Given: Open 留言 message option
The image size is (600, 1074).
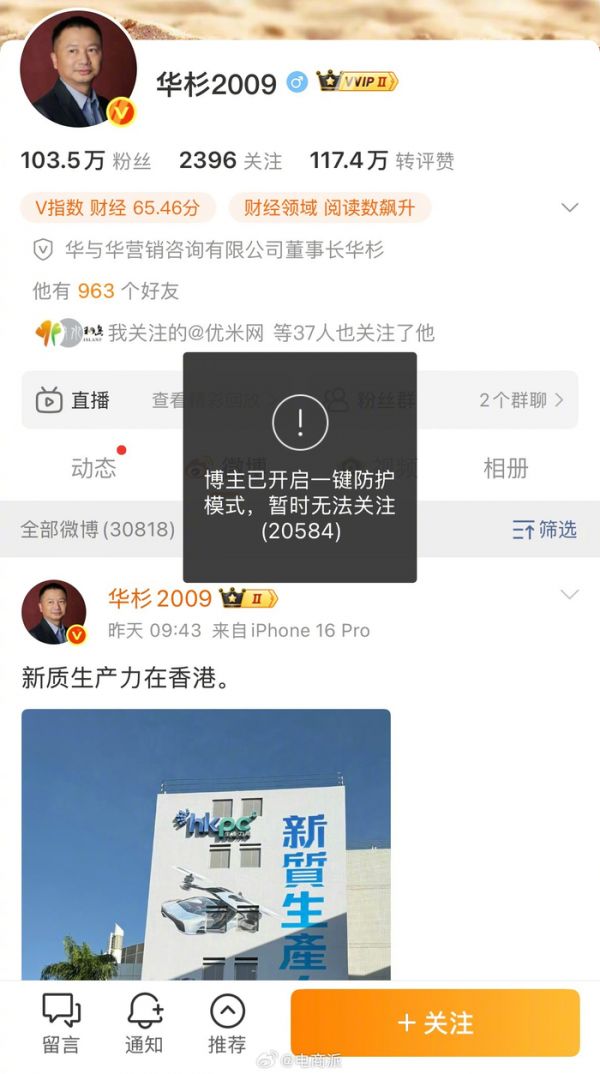Looking at the screenshot, I should tap(61, 1023).
